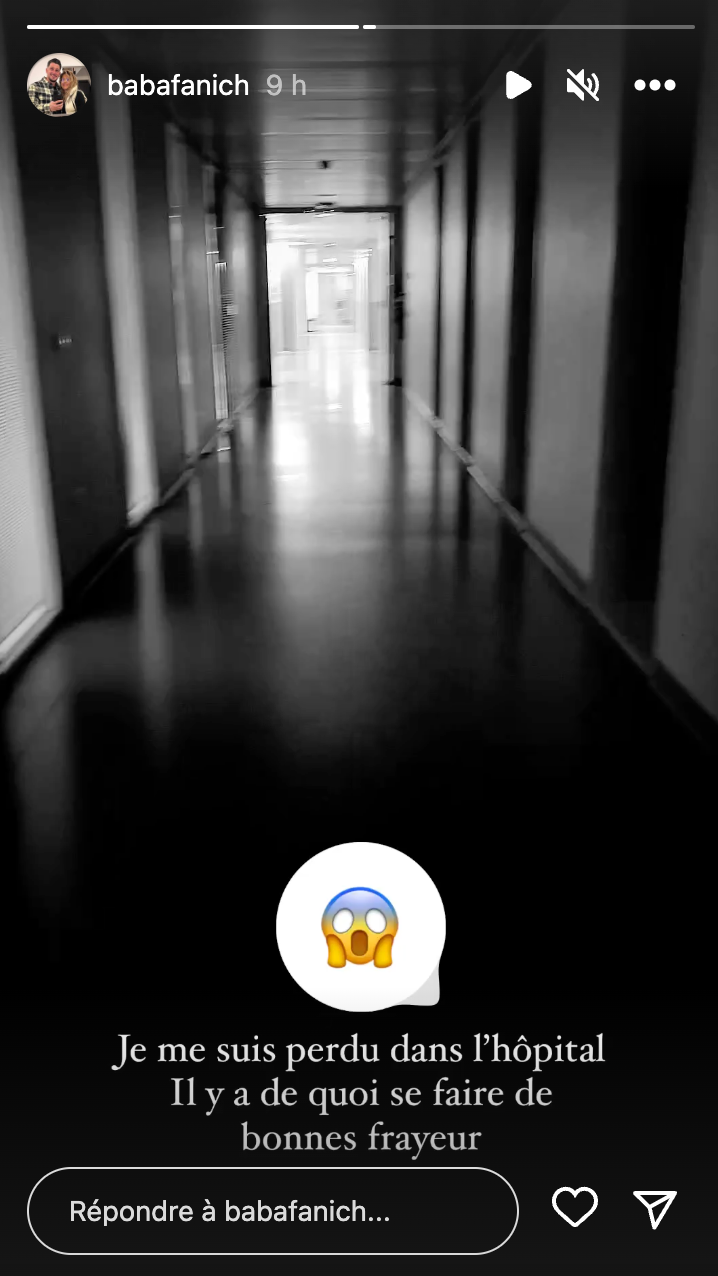Resume story playback with the play icon

pos(518,86)
